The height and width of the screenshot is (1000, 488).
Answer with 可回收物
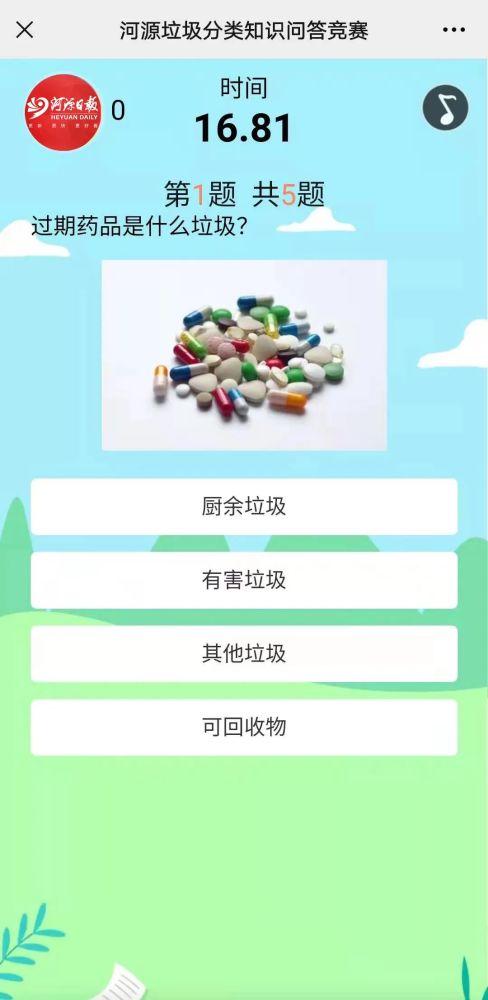[x=244, y=727]
